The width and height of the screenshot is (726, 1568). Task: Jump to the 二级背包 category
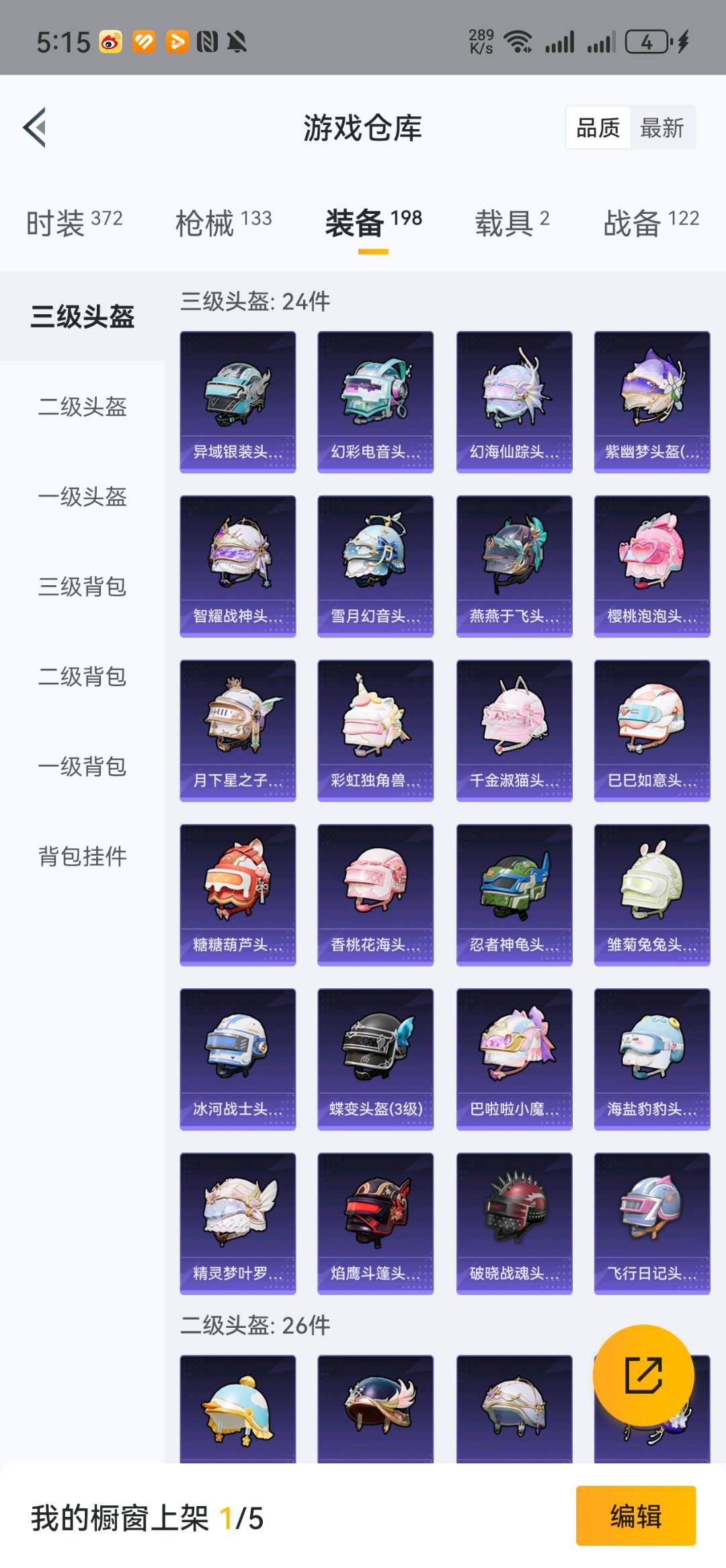(82, 676)
